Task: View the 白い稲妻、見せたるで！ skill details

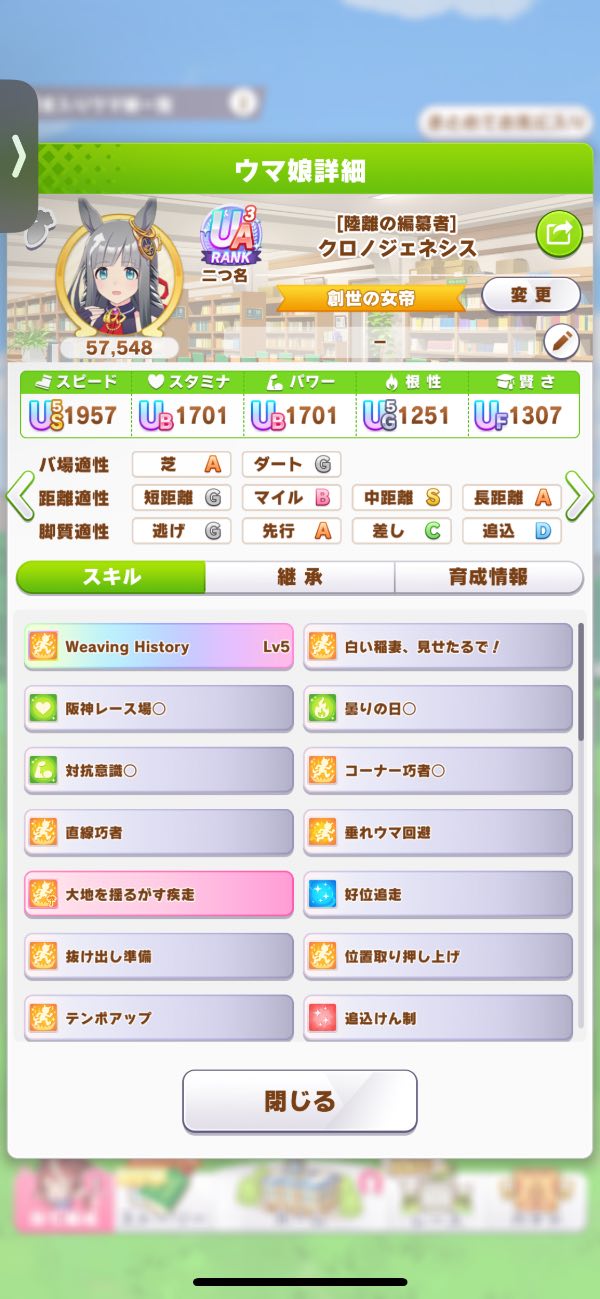Action: click(x=438, y=647)
